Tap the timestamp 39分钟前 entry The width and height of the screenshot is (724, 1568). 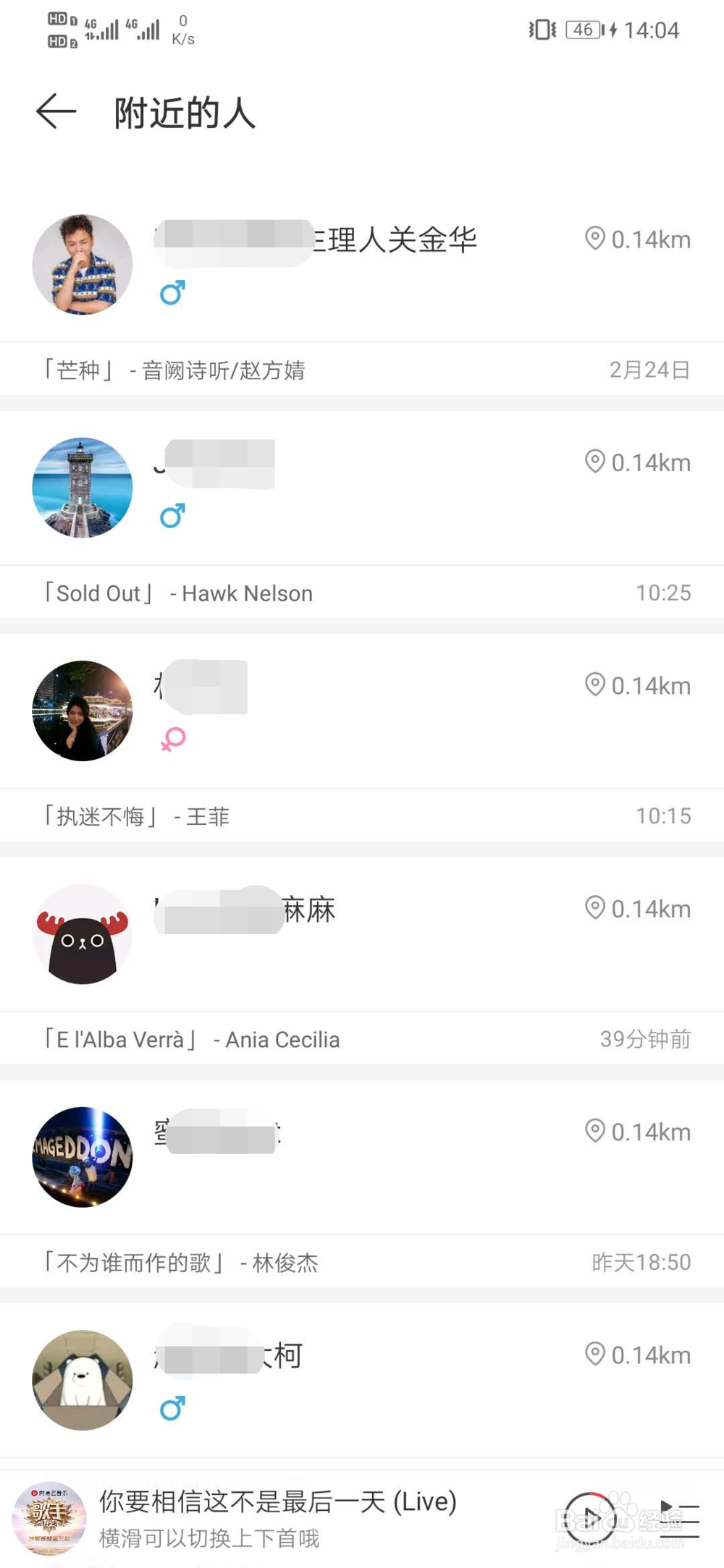click(x=645, y=1039)
